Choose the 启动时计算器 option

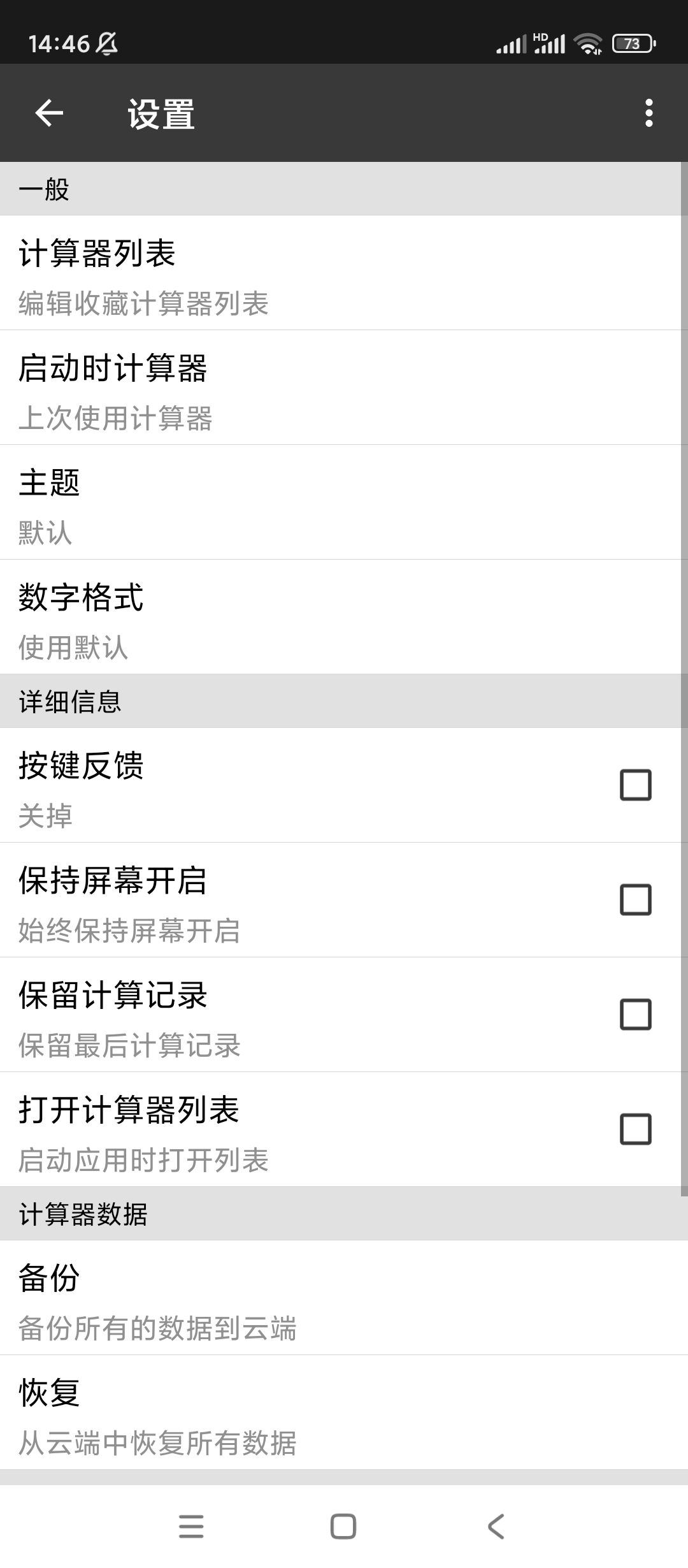click(344, 388)
